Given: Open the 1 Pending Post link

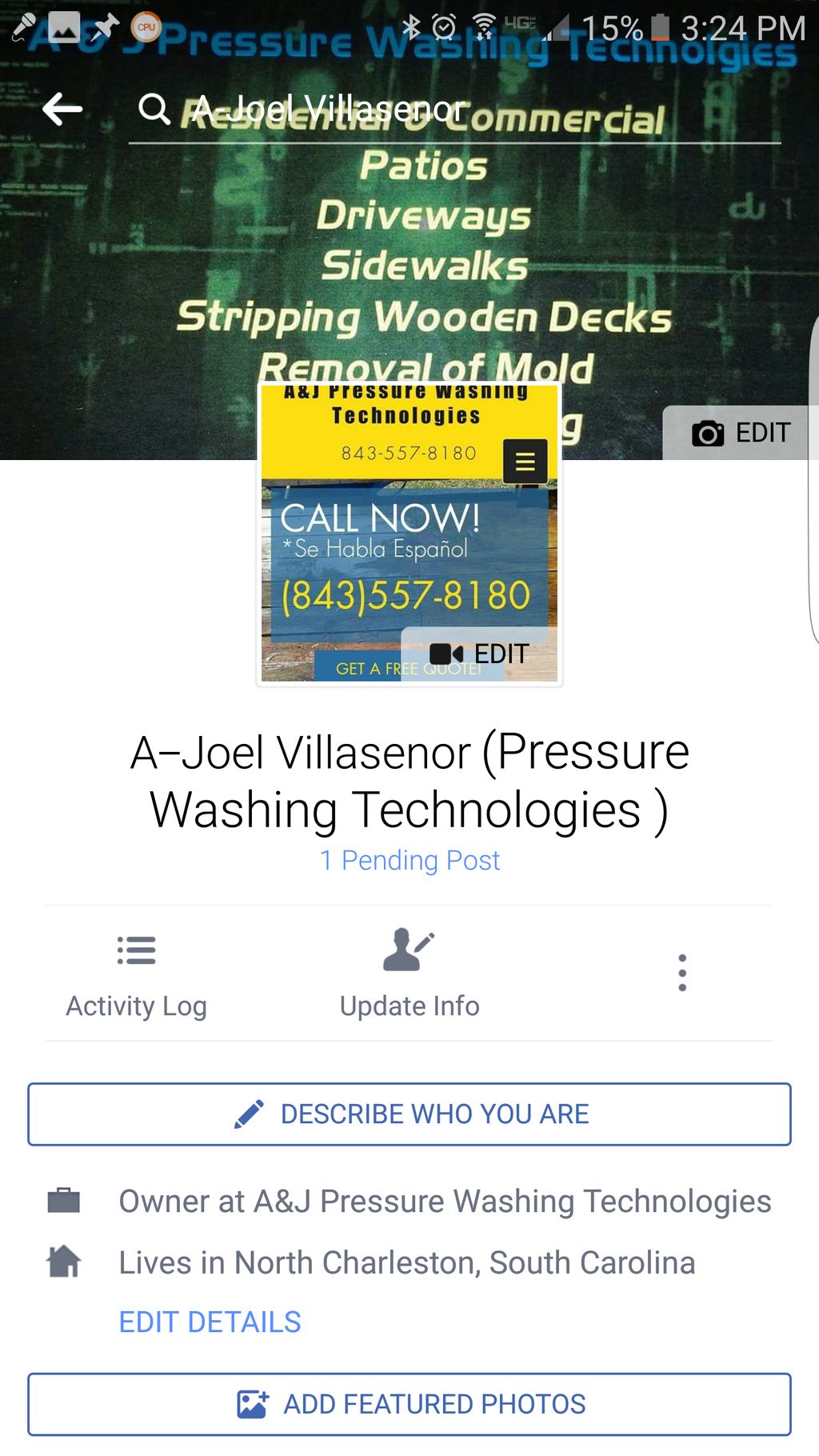Looking at the screenshot, I should click(x=409, y=860).
